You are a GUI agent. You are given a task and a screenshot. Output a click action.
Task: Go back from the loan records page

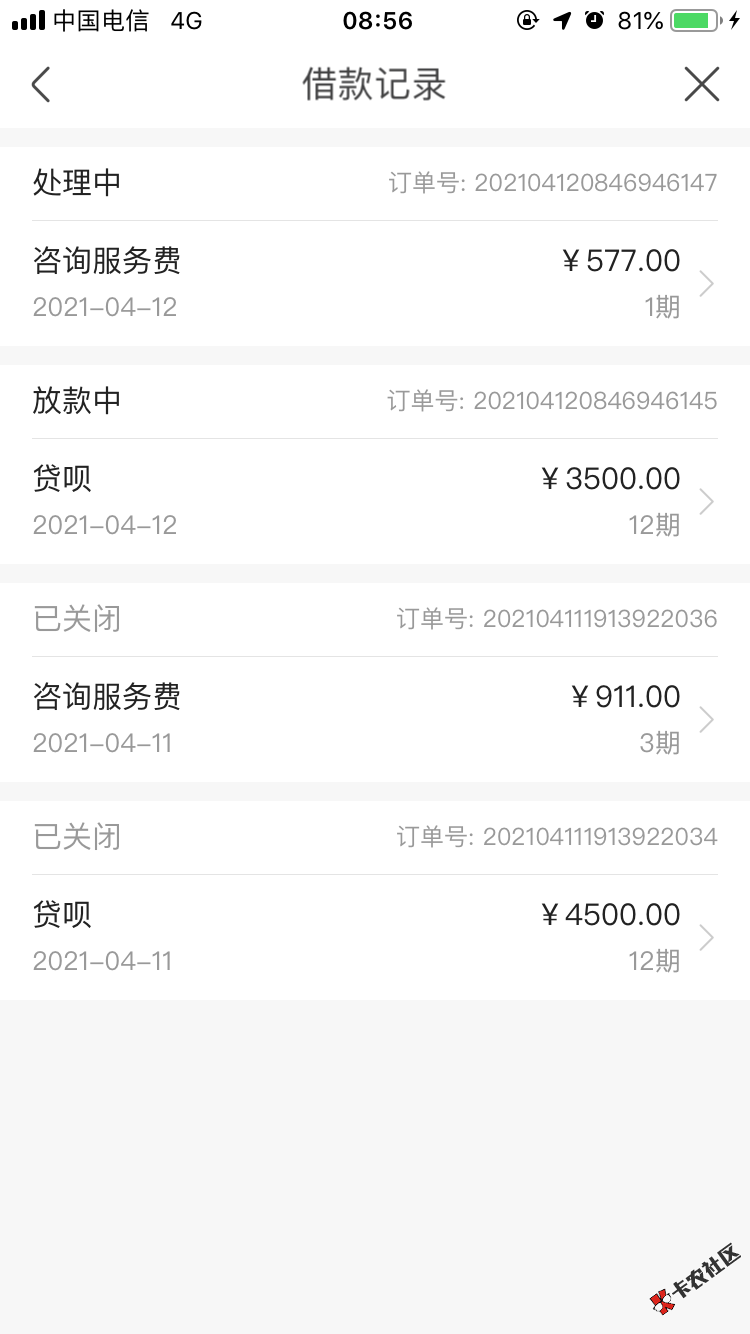(41, 85)
